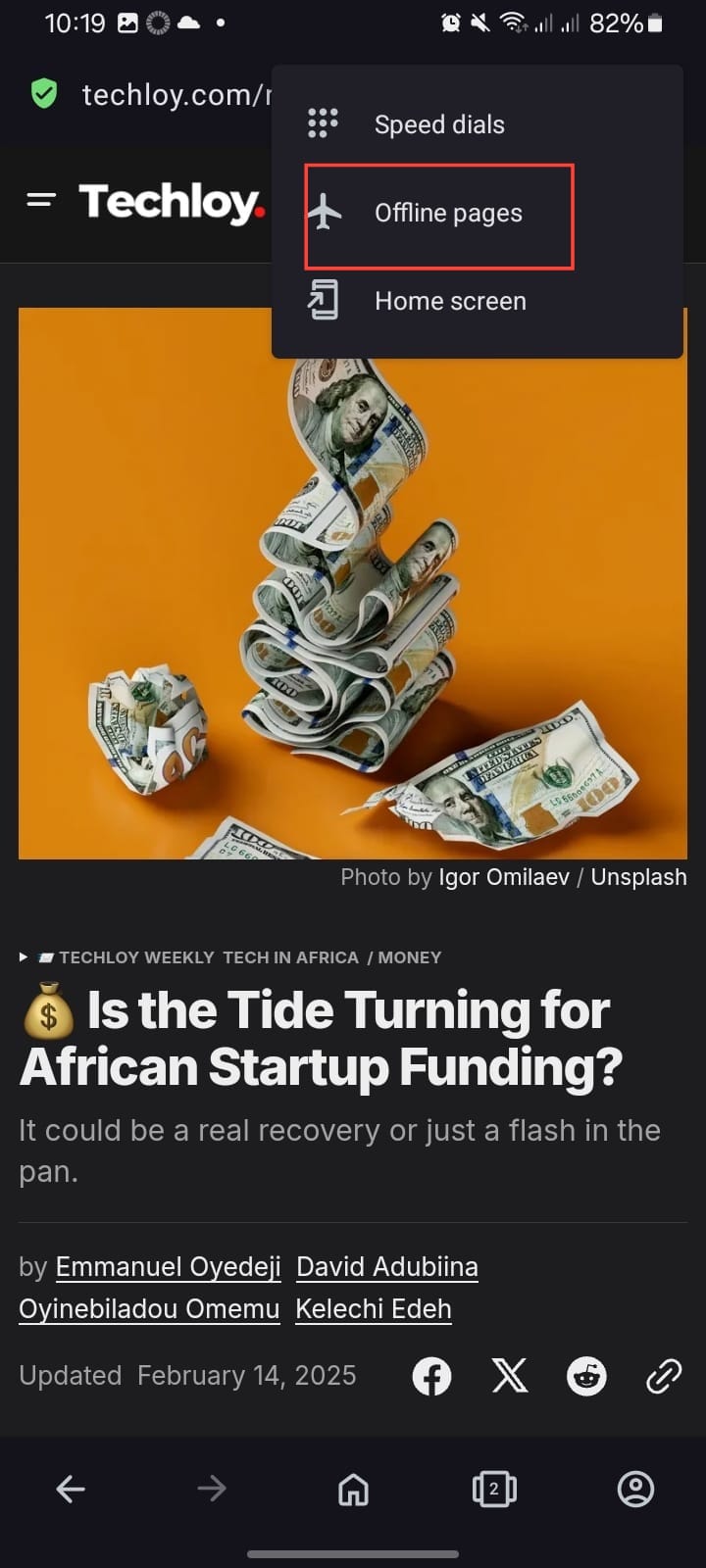Open Kelechi Edeh's author page
Image resolution: width=706 pixels, height=1568 pixels.
373,1309
